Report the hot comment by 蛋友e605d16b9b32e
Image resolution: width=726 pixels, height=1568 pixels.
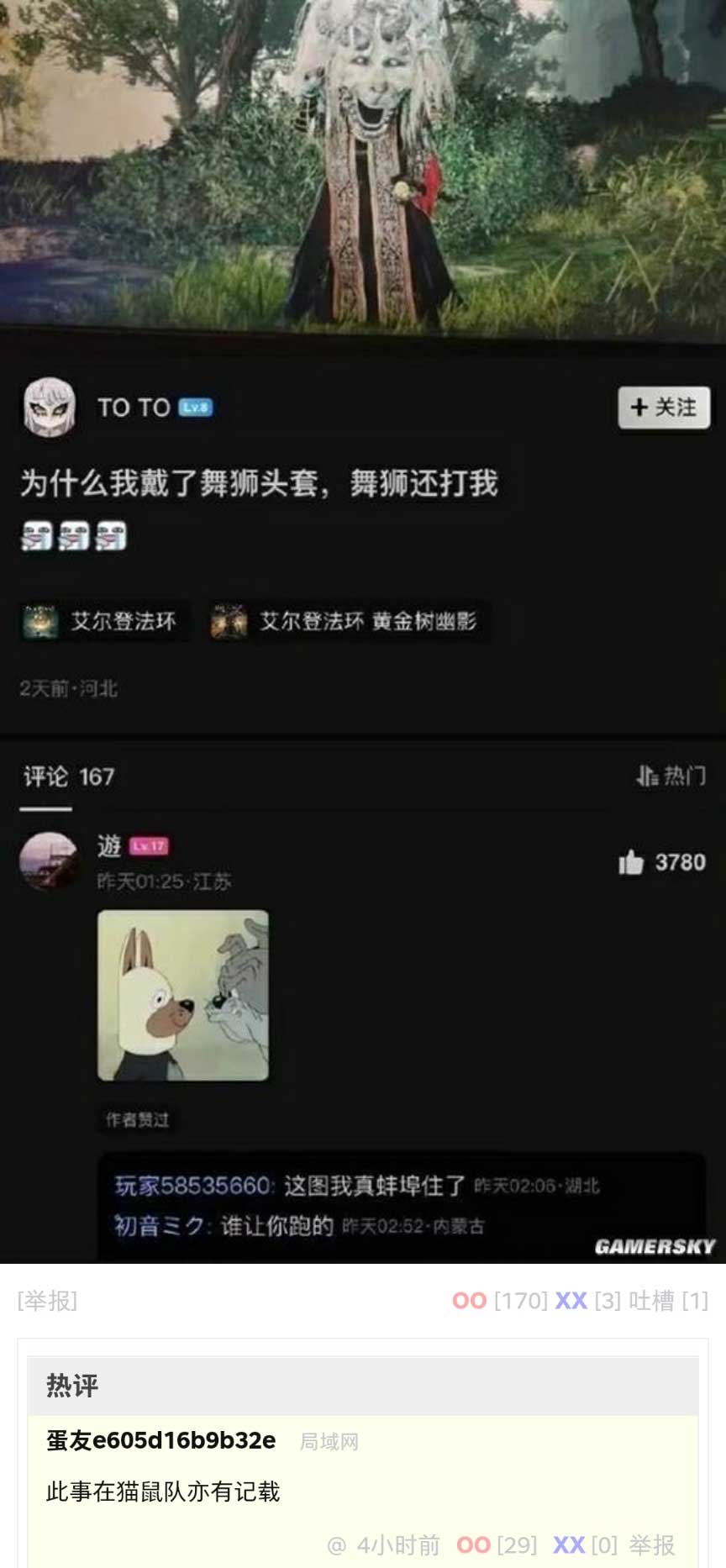(652, 1544)
